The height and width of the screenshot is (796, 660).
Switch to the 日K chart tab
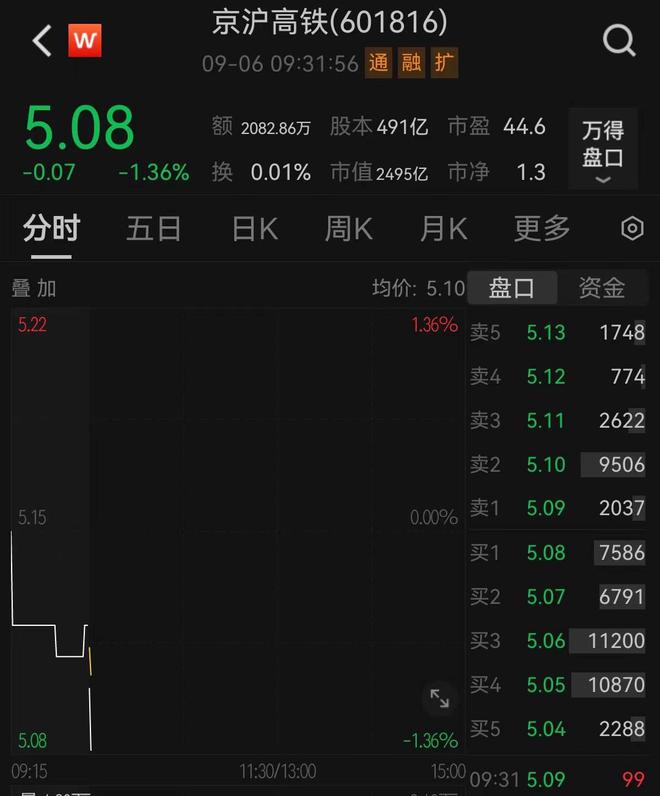[x=254, y=229]
